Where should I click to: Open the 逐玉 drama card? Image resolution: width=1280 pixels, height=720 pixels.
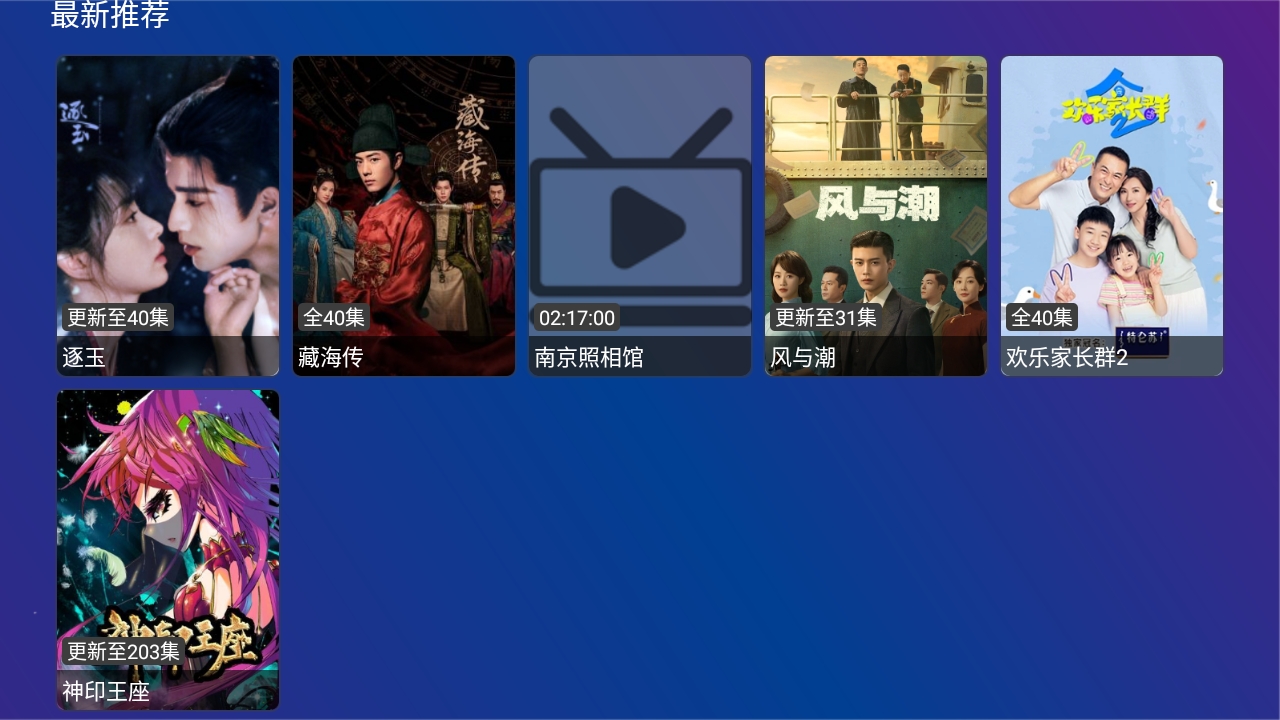[x=168, y=215]
